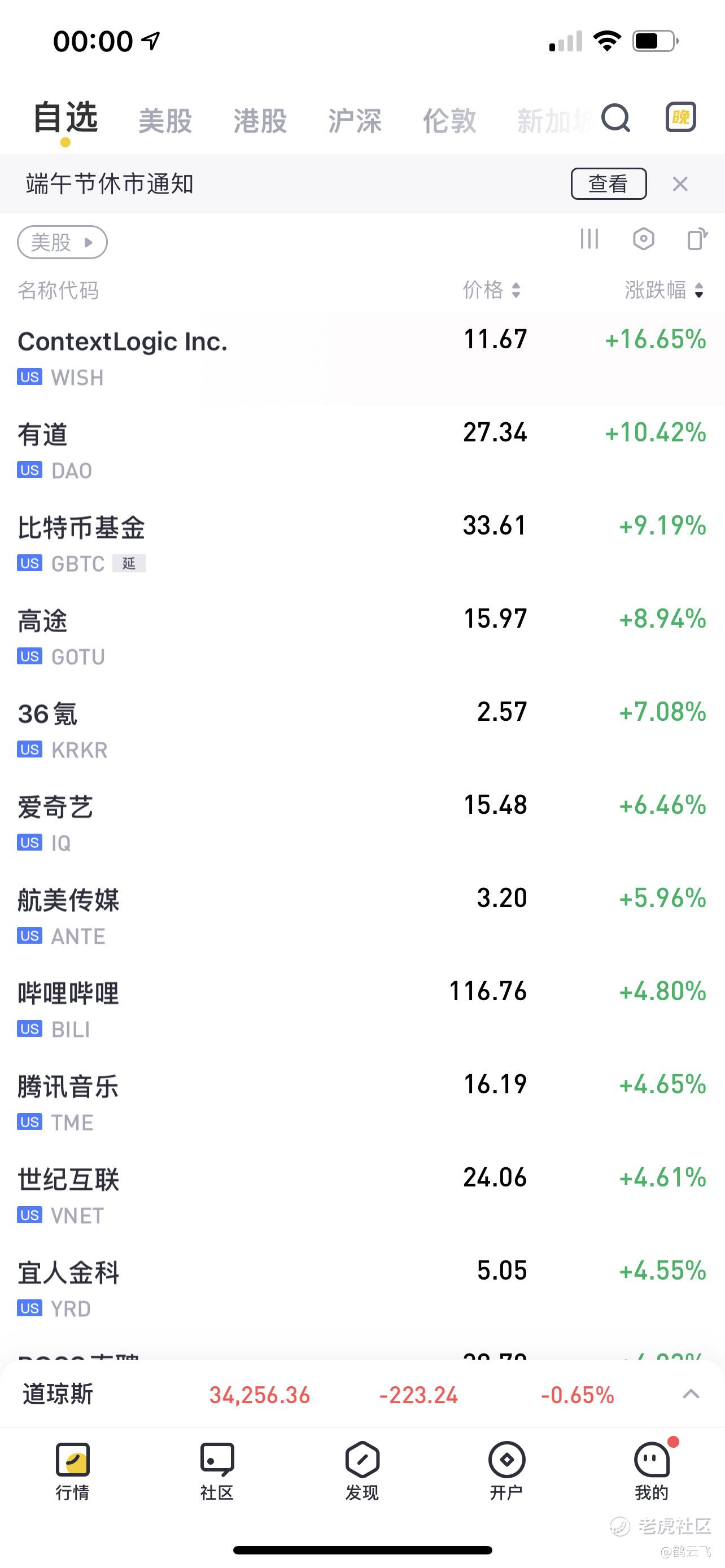Open the watchlist settings hexagon icon
The width and height of the screenshot is (725, 1568).
tap(644, 239)
